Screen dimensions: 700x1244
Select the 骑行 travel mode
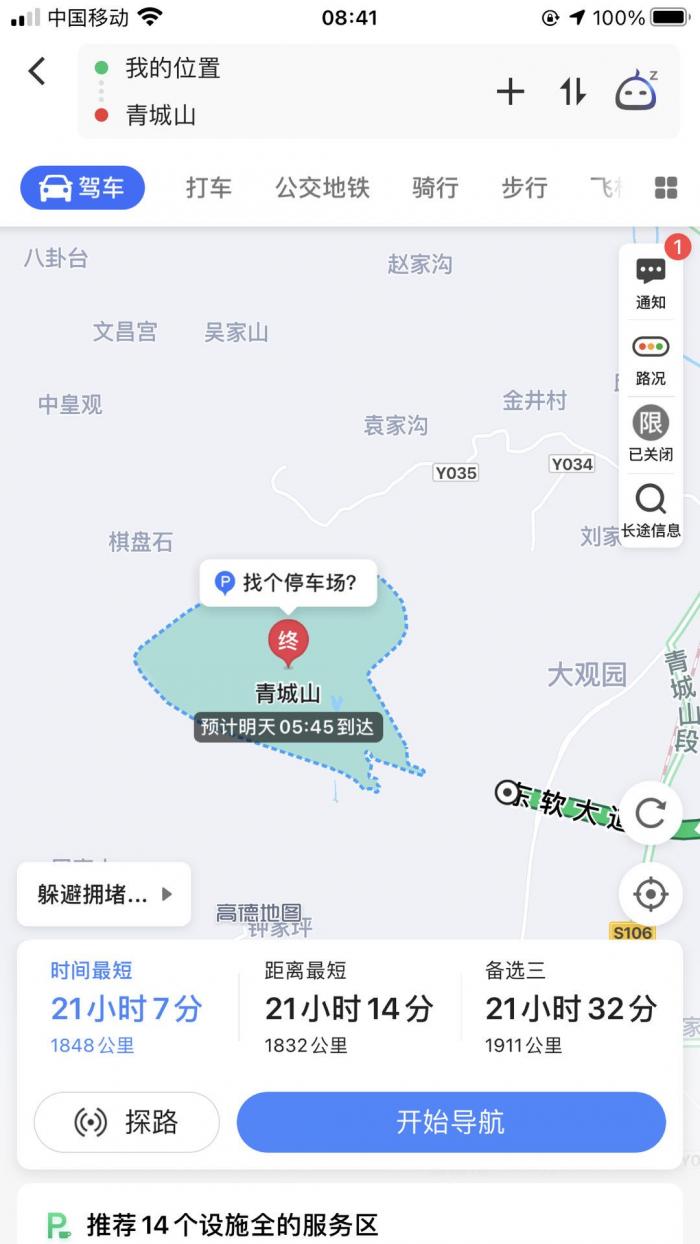coord(435,187)
